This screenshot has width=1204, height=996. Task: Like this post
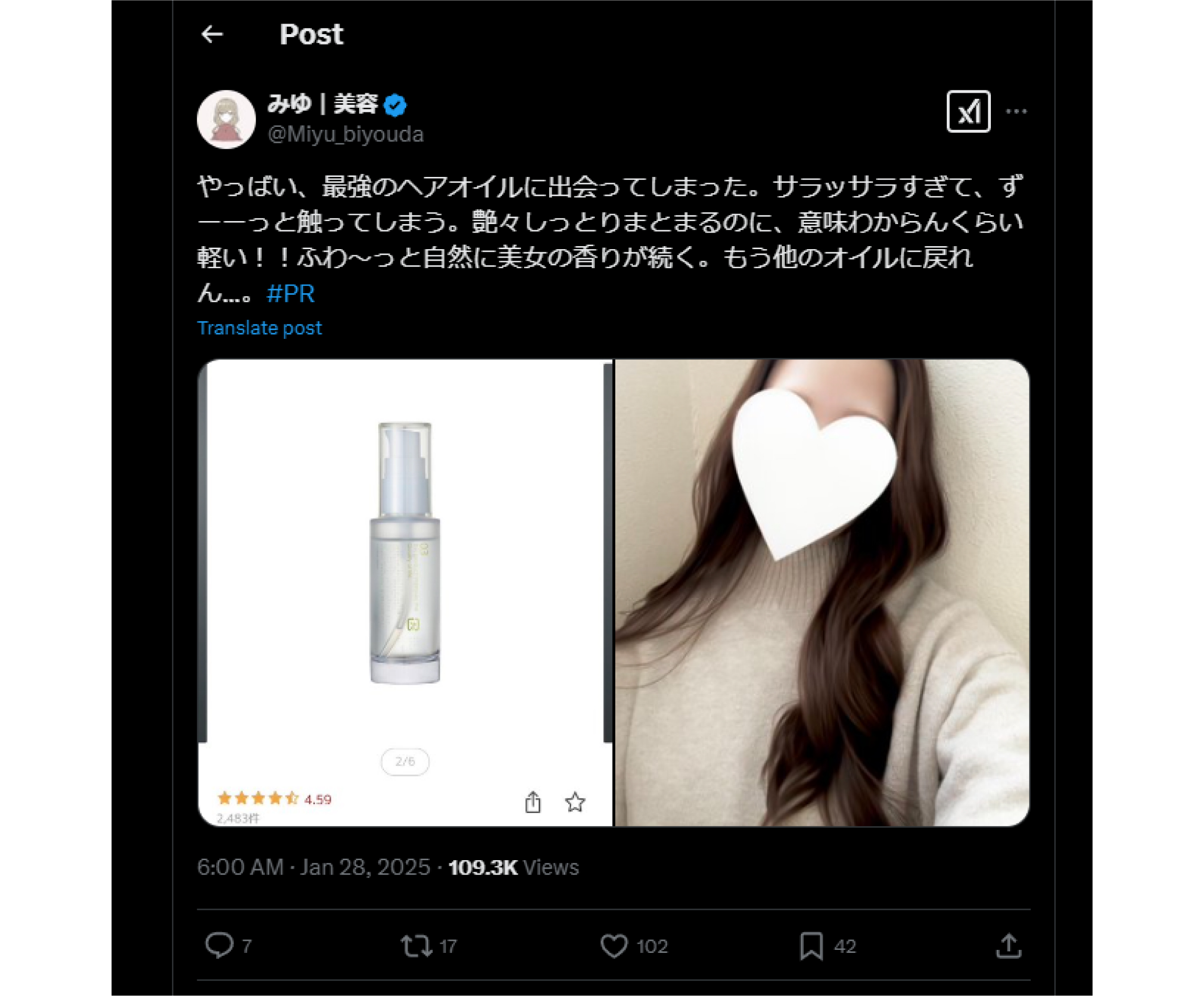coord(613,945)
